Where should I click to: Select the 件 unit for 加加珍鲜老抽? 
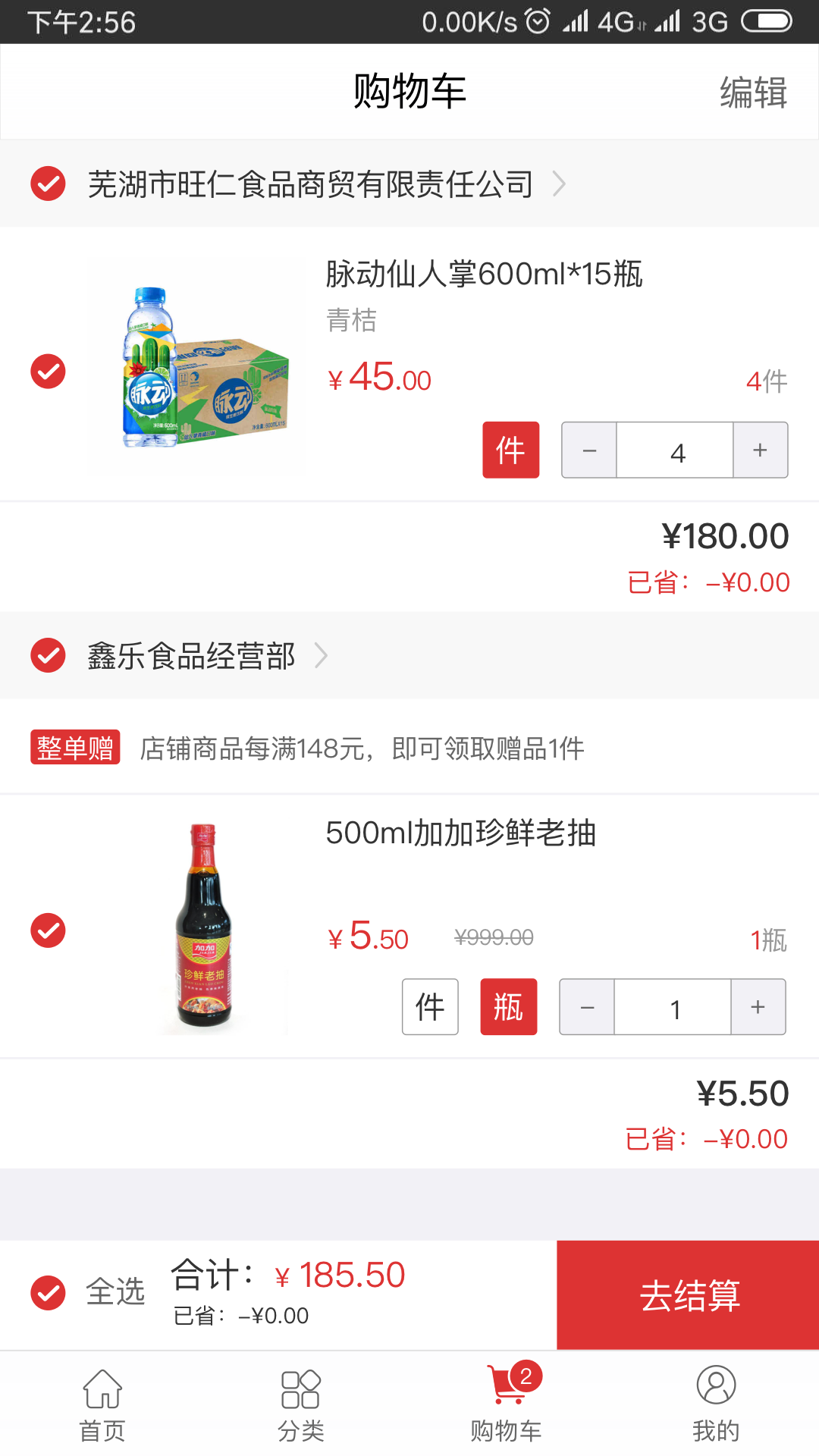pos(430,1007)
